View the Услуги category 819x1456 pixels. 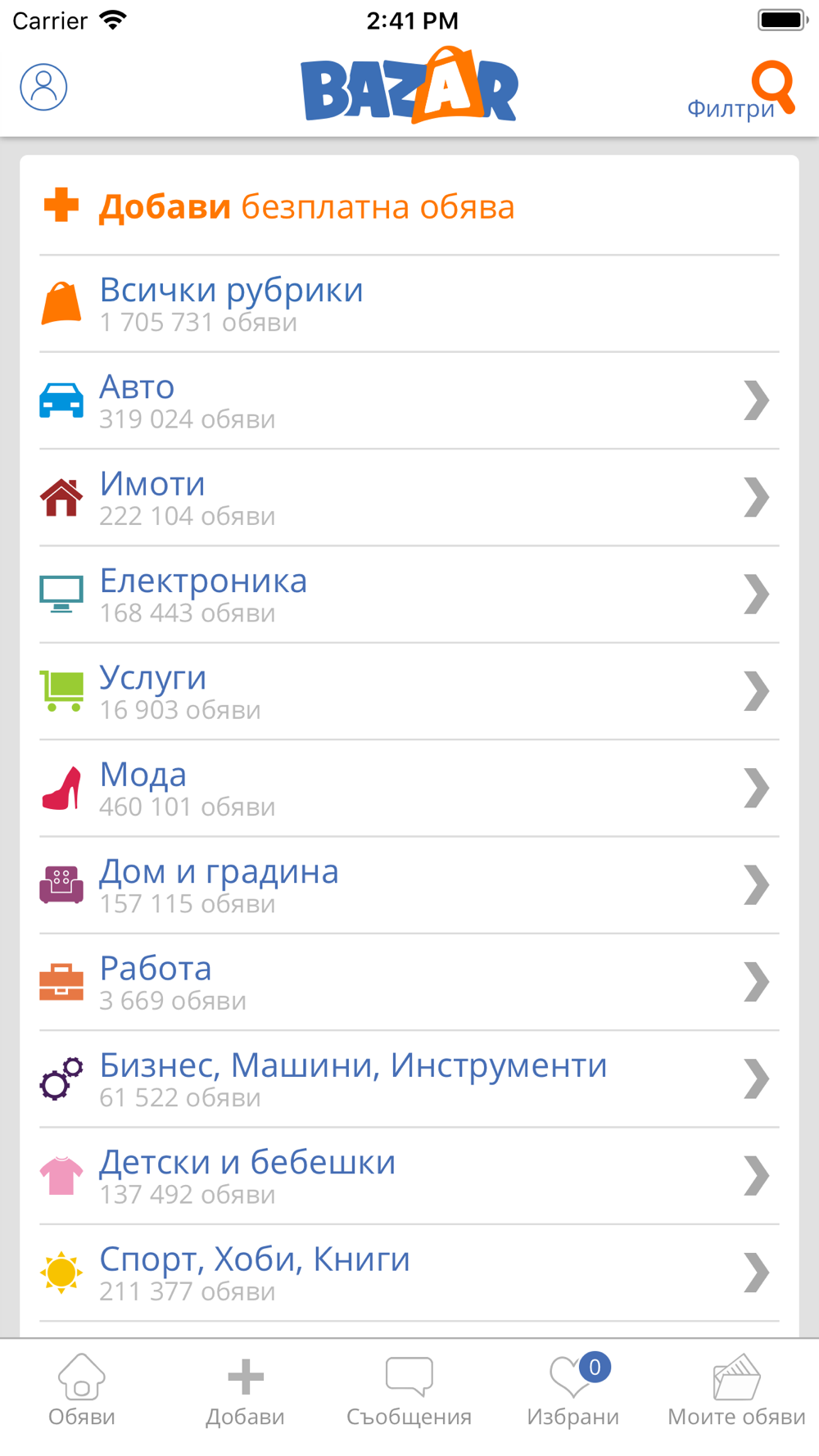[x=409, y=692]
